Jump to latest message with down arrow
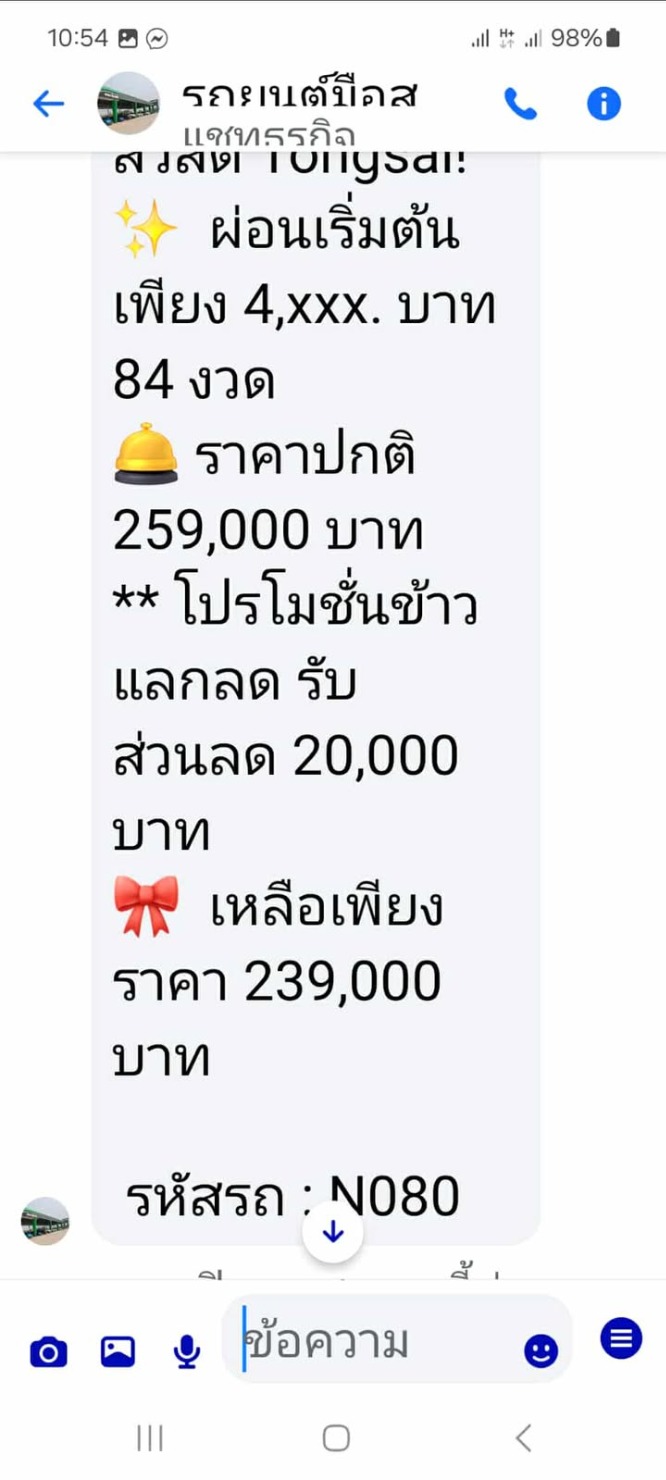The height and width of the screenshot is (1480, 666). click(x=333, y=1232)
